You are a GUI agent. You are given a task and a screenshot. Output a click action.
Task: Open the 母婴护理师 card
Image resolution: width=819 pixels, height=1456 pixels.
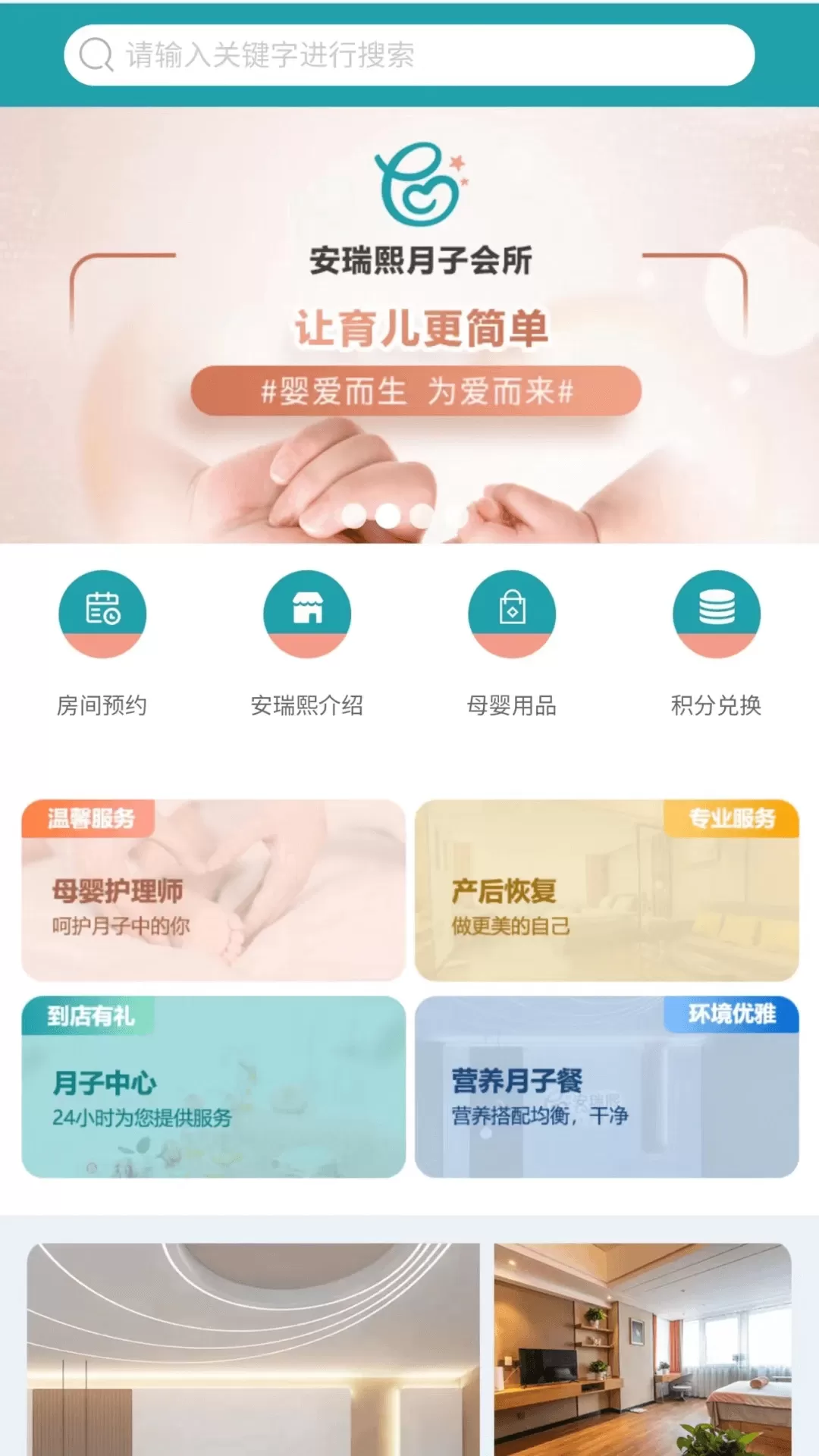[213, 890]
